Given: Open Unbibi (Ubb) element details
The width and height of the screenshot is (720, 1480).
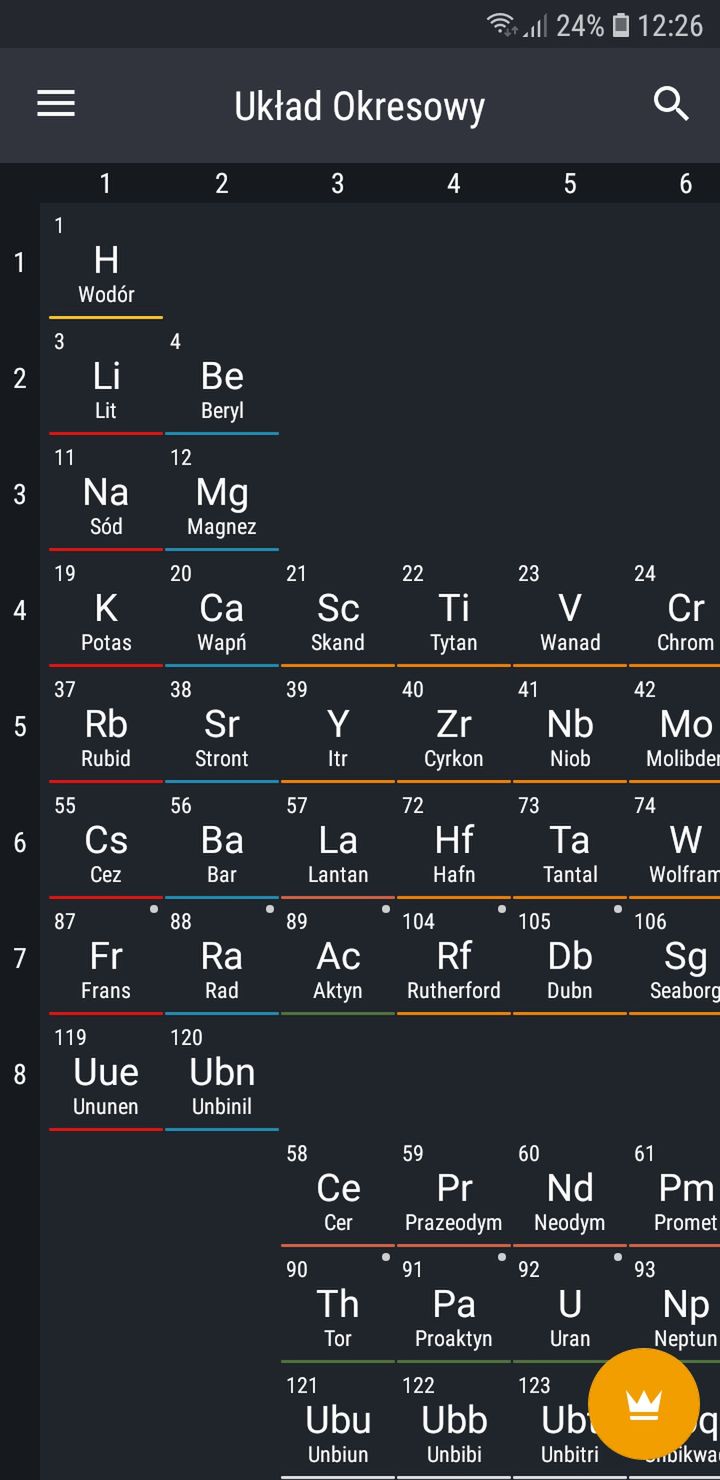Looking at the screenshot, I should tap(454, 1423).
